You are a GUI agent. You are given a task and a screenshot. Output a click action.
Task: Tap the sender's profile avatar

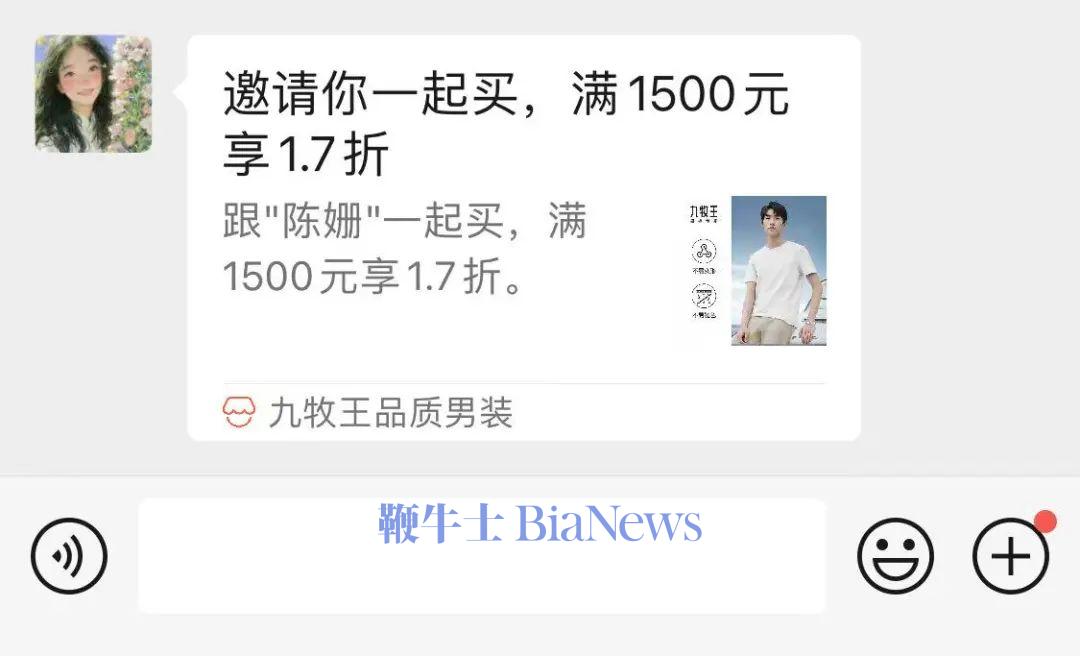click(x=93, y=94)
